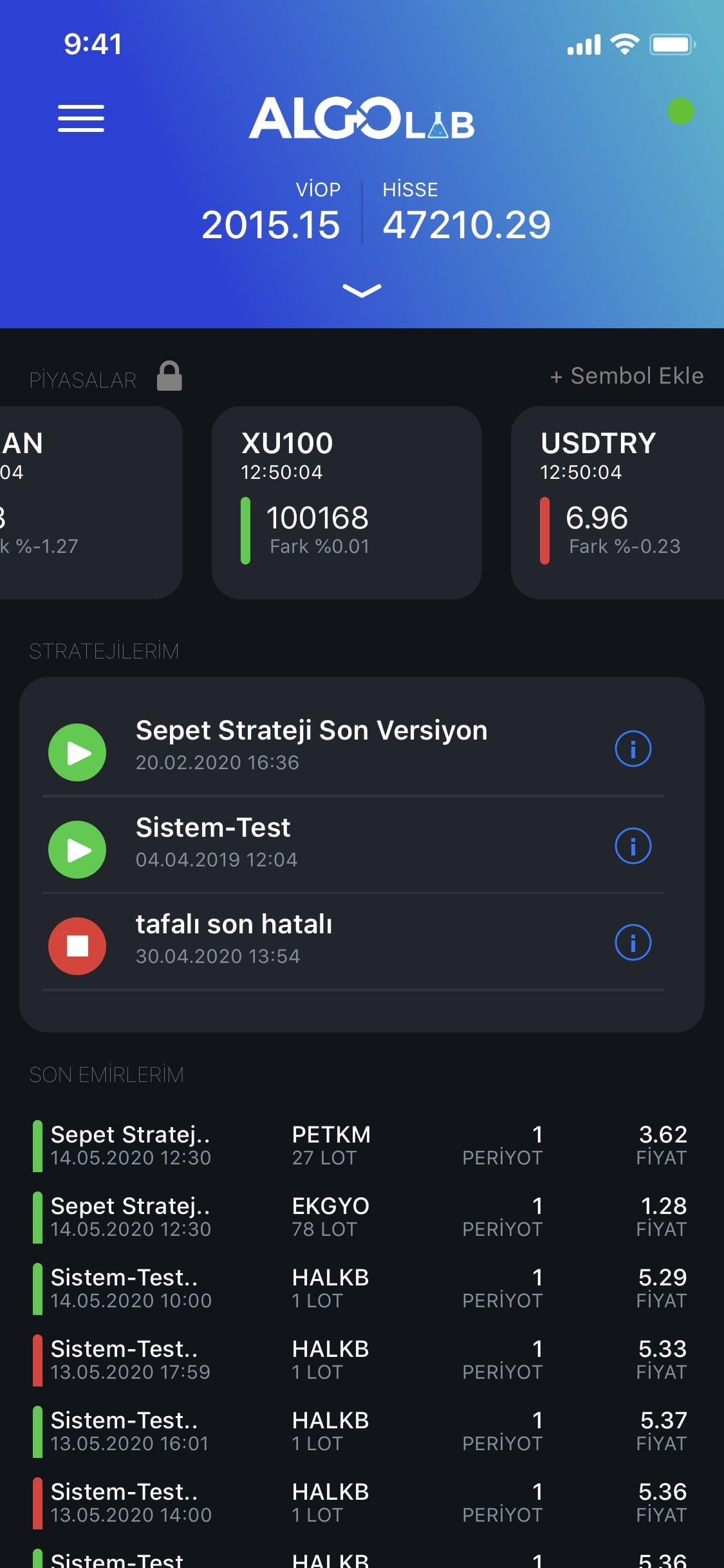724x1568 pixels.
Task: Add a symbol with Sembol Ekle
Action: click(x=627, y=376)
